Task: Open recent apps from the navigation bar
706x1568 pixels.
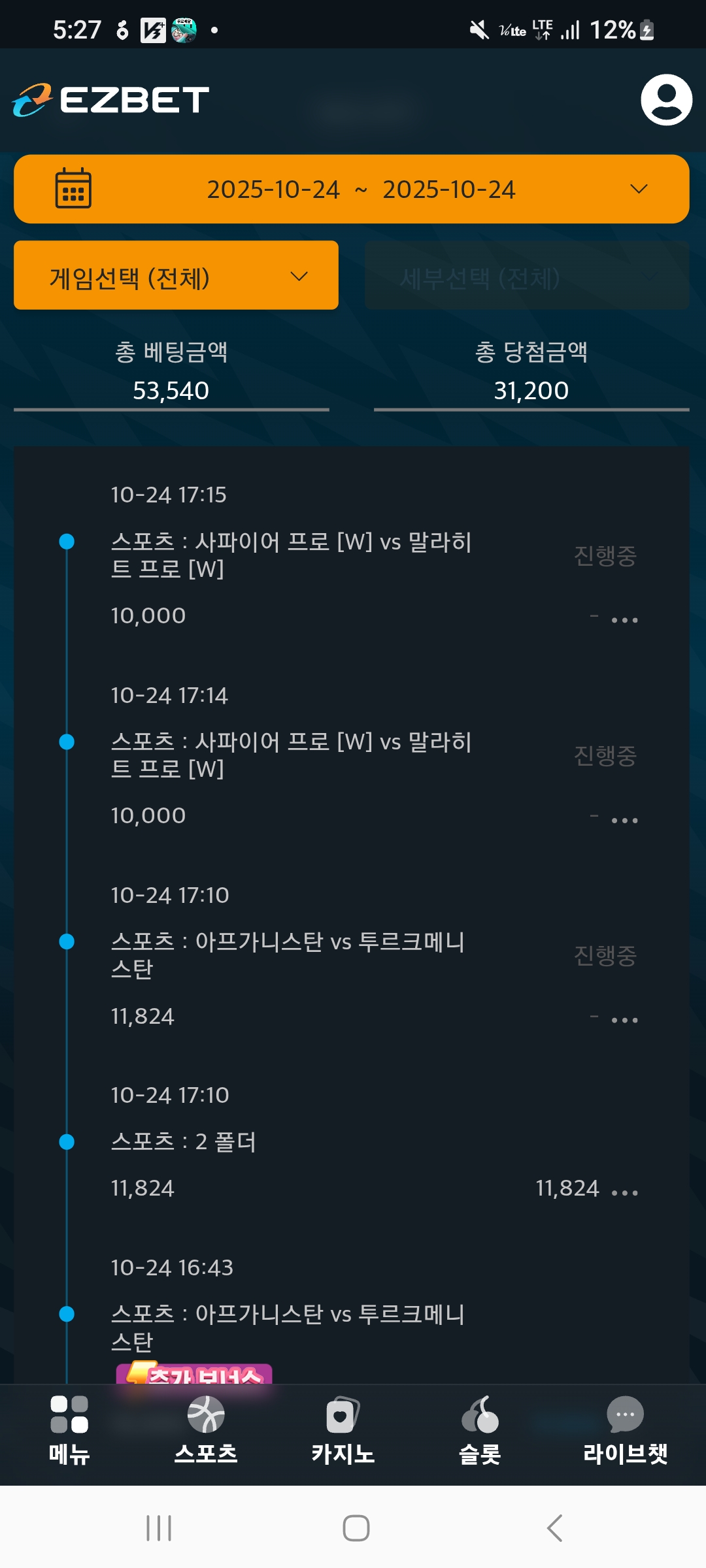Action: tap(159, 1528)
